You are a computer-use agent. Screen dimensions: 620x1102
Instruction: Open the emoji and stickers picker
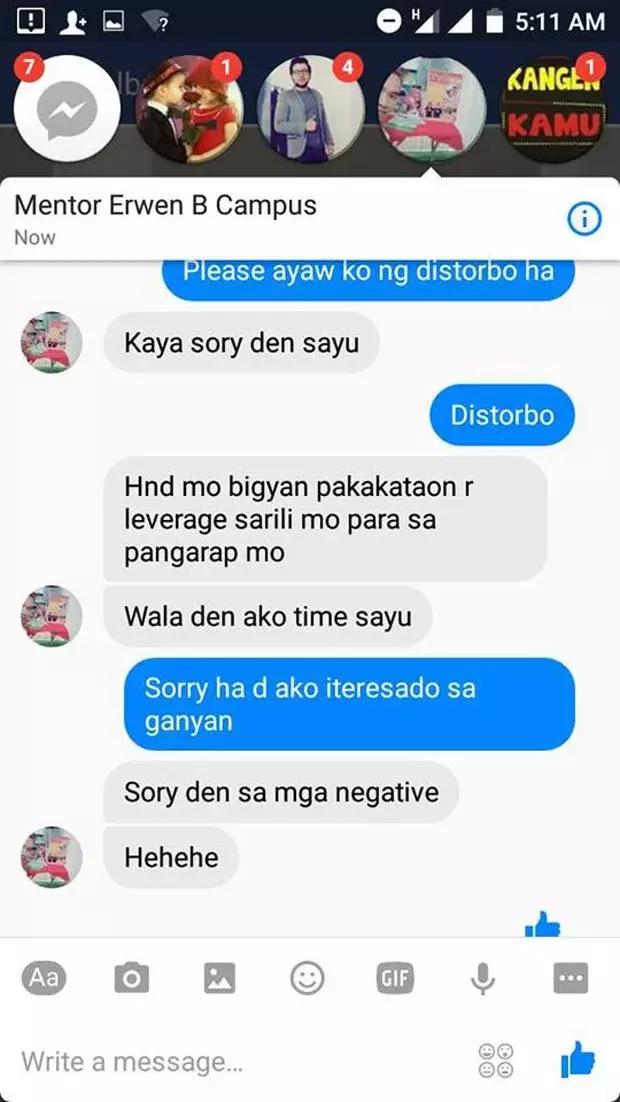point(307,978)
